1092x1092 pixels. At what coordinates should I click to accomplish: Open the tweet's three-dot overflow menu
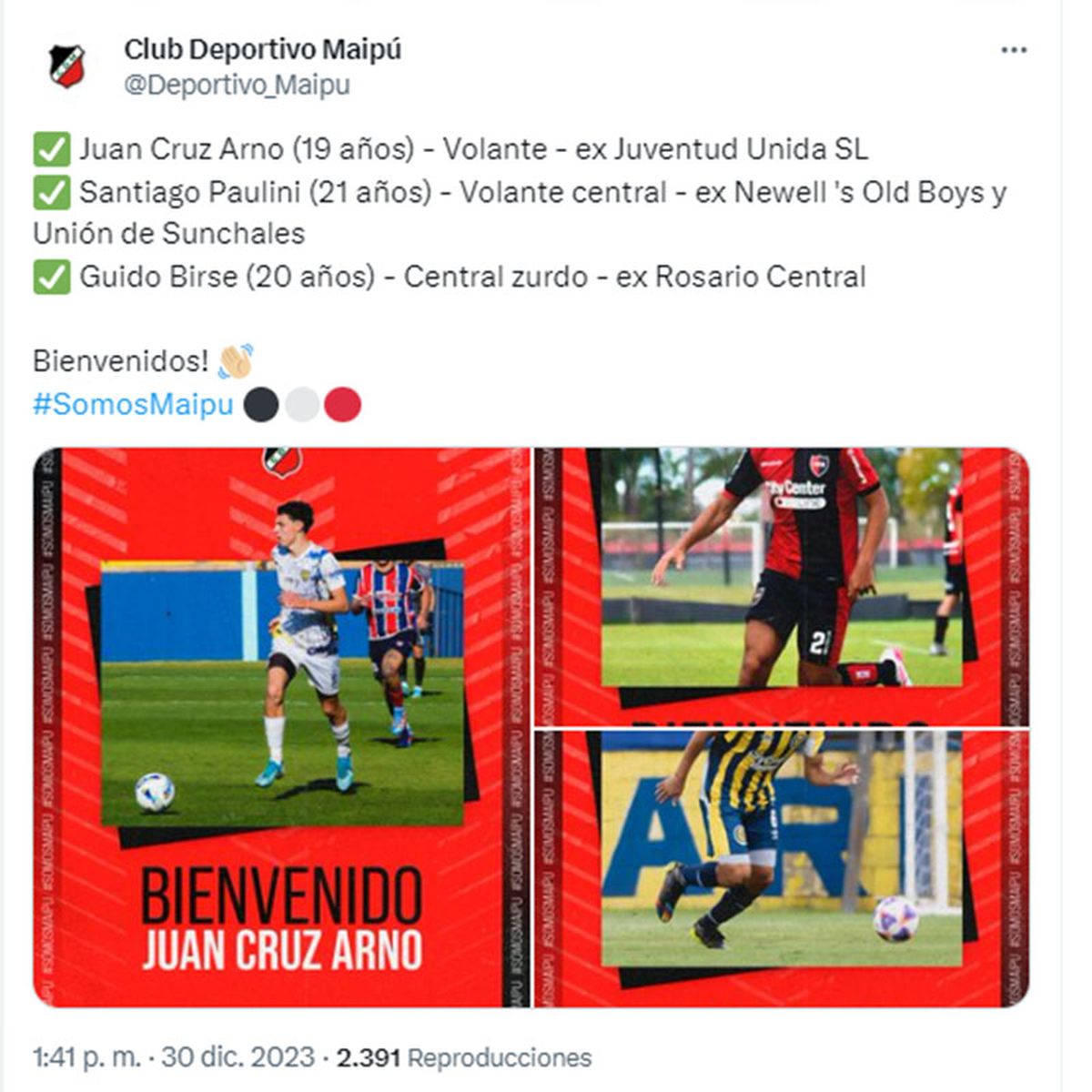pos(1014,51)
